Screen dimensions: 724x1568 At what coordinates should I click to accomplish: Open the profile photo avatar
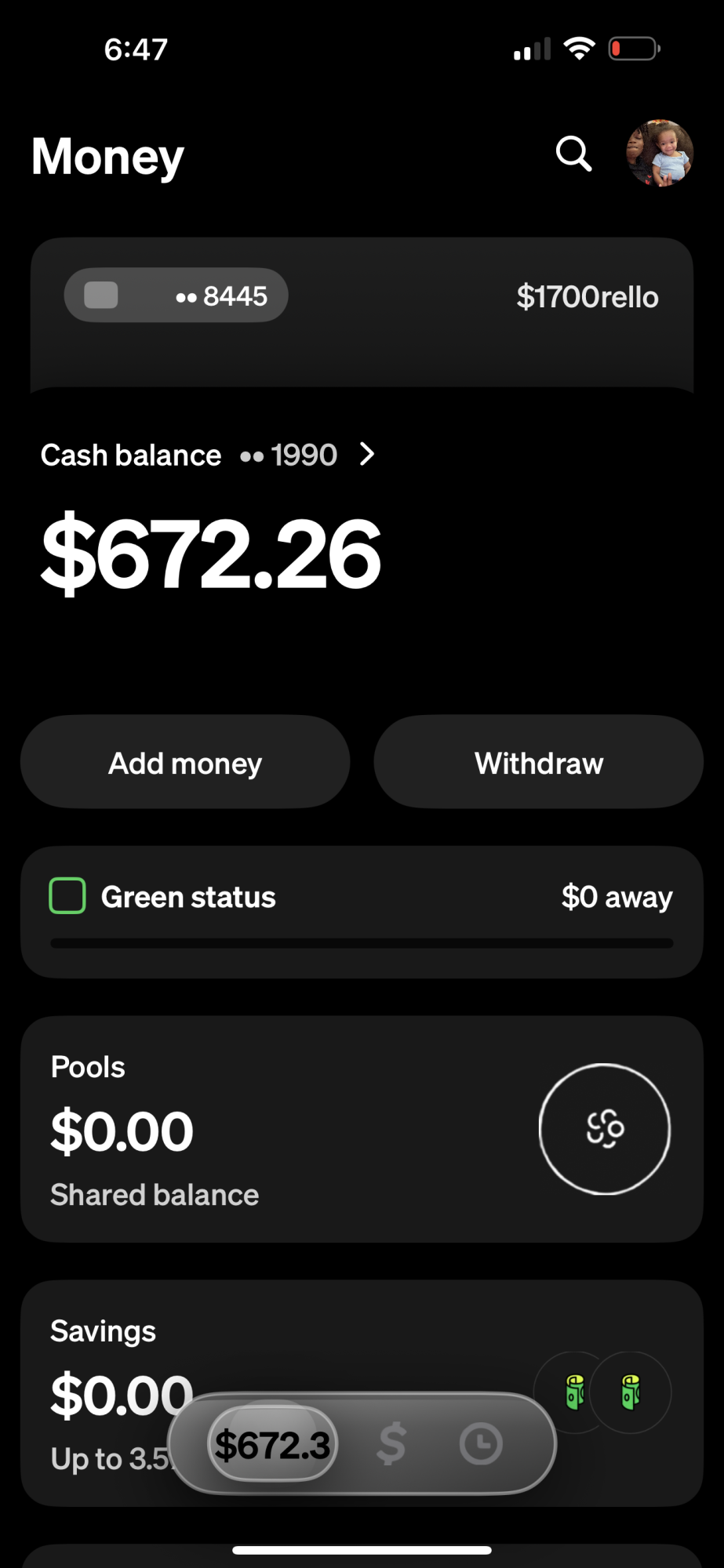[660, 153]
